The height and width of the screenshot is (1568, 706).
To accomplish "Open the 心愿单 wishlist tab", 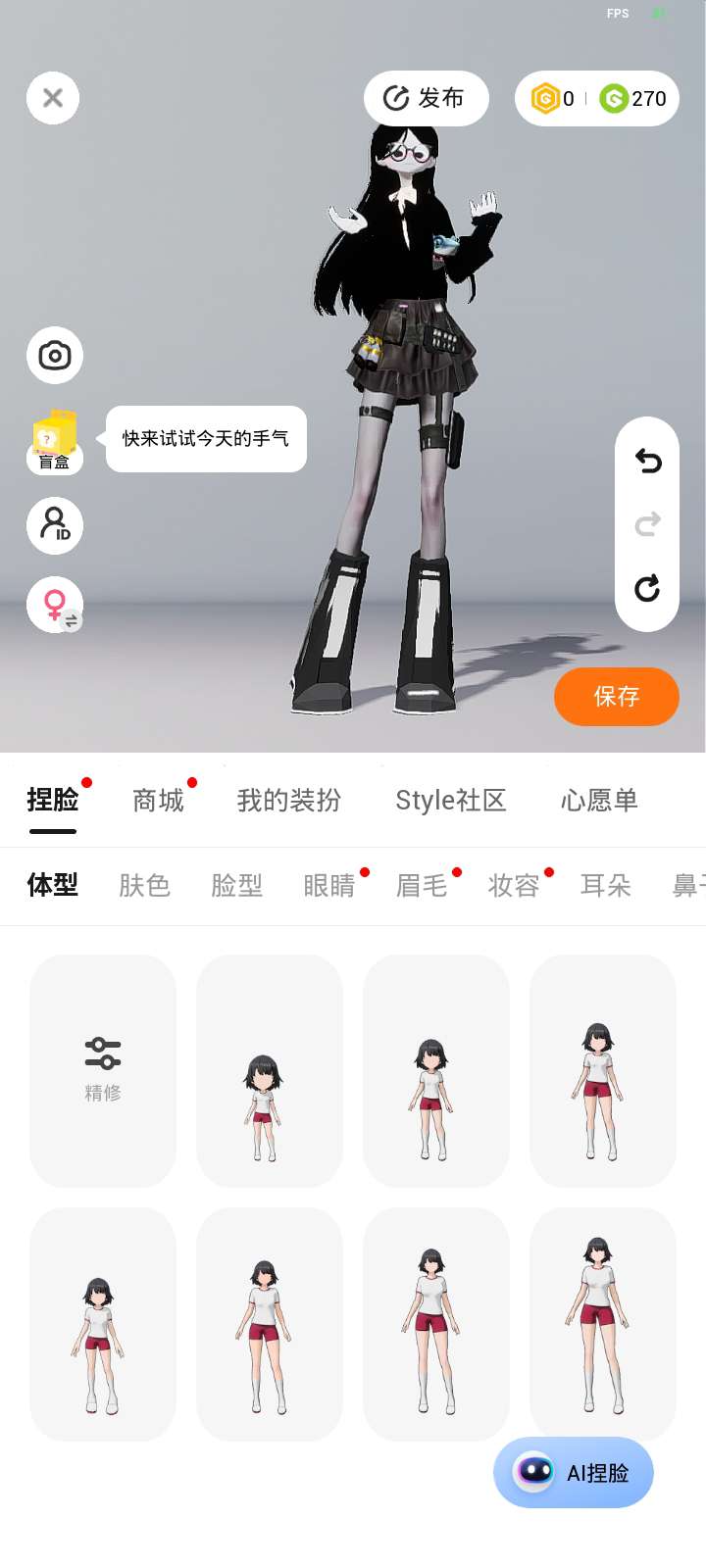I will (599, 801).
